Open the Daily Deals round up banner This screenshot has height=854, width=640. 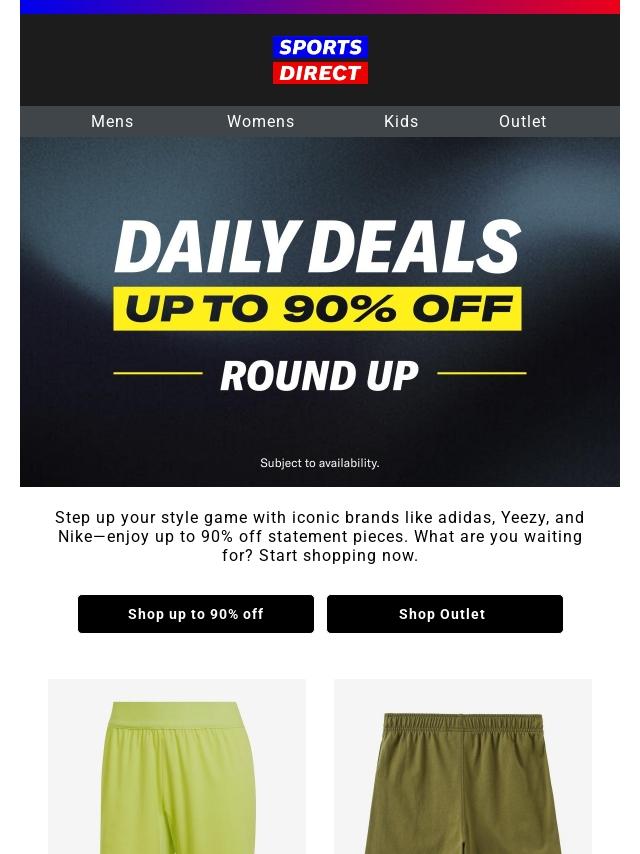(320, 312)
